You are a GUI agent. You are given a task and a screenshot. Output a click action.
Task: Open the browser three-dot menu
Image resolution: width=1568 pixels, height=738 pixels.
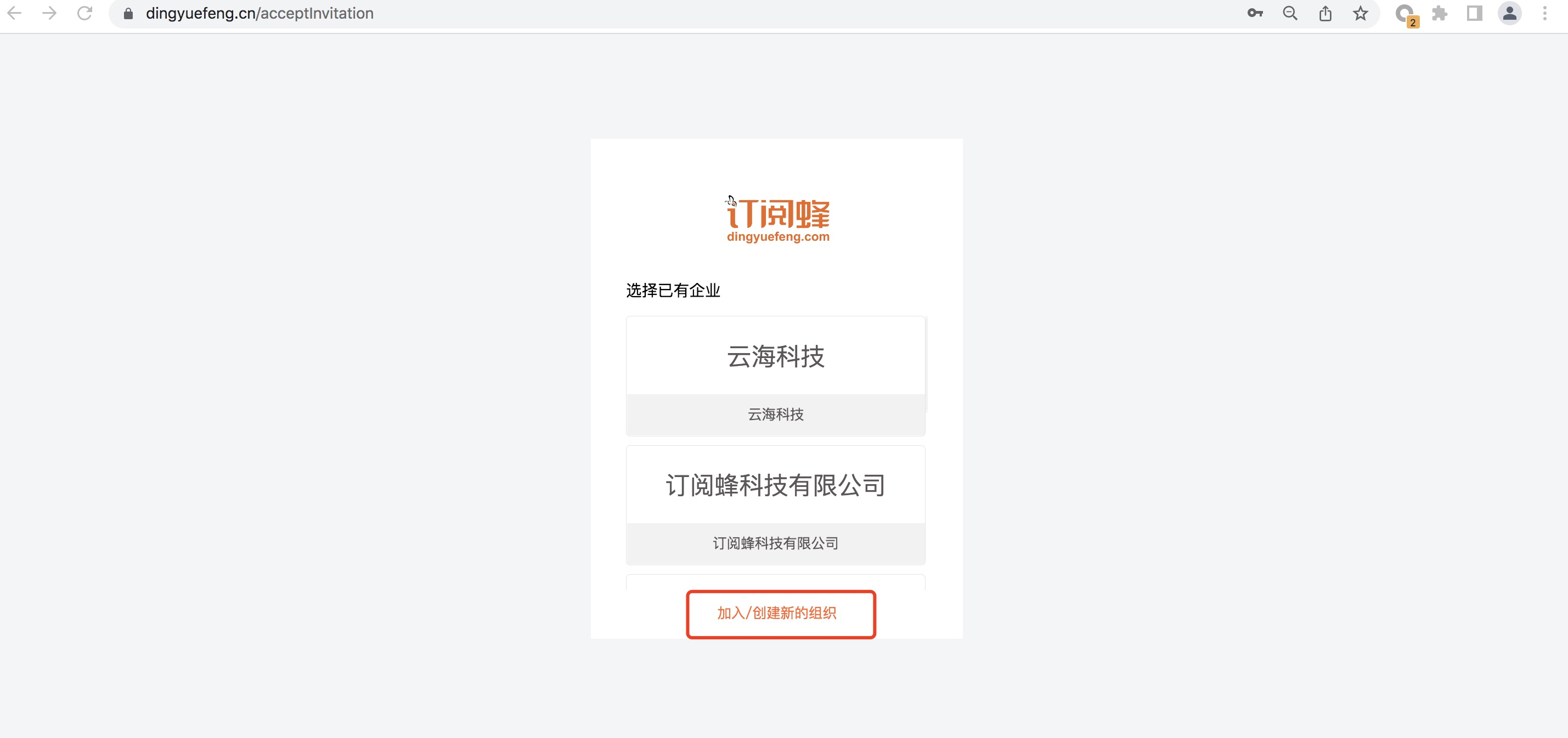(1544, 13)
